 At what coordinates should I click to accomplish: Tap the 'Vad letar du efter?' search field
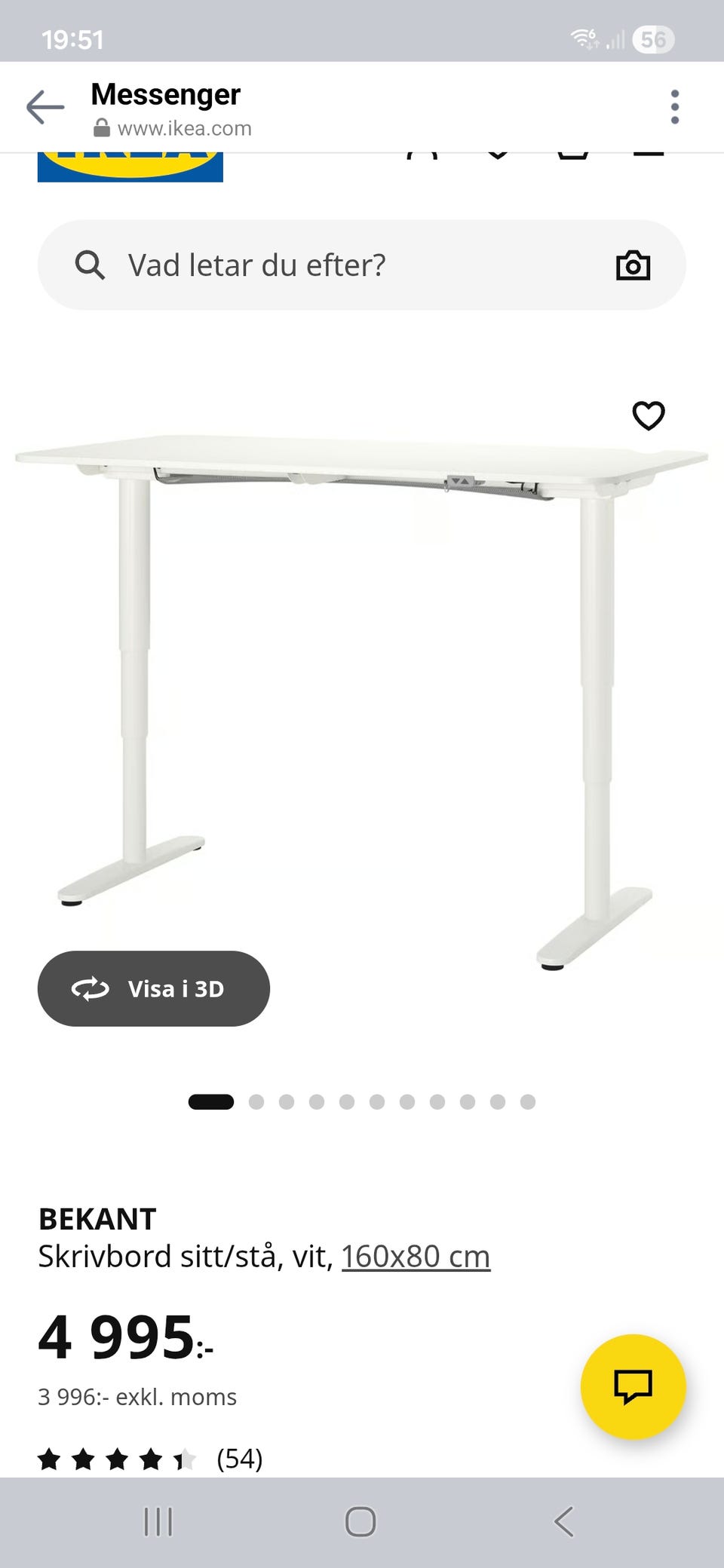coord(339,265)
